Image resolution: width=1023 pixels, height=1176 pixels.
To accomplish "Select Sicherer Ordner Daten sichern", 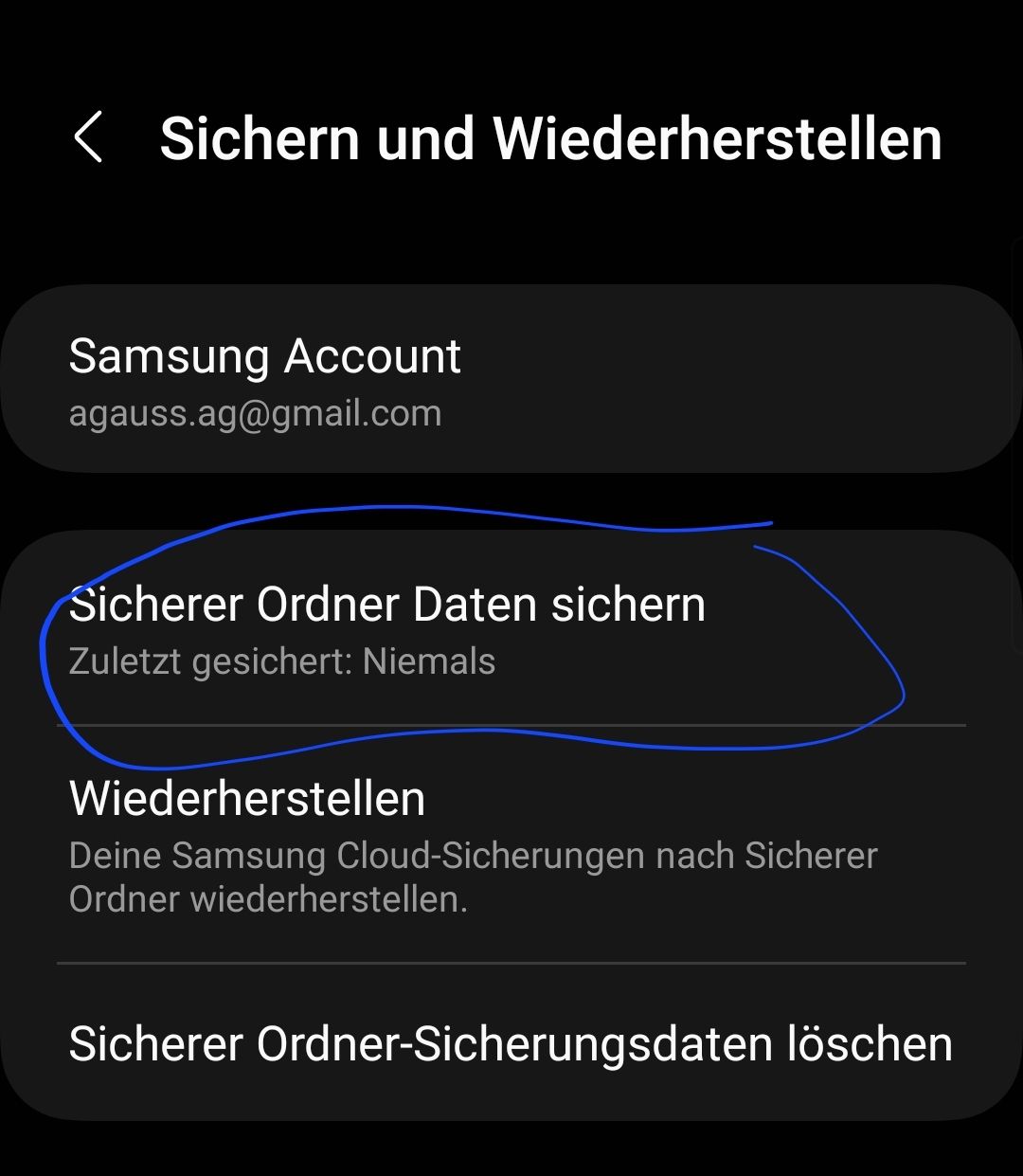I will click(388, 629).
